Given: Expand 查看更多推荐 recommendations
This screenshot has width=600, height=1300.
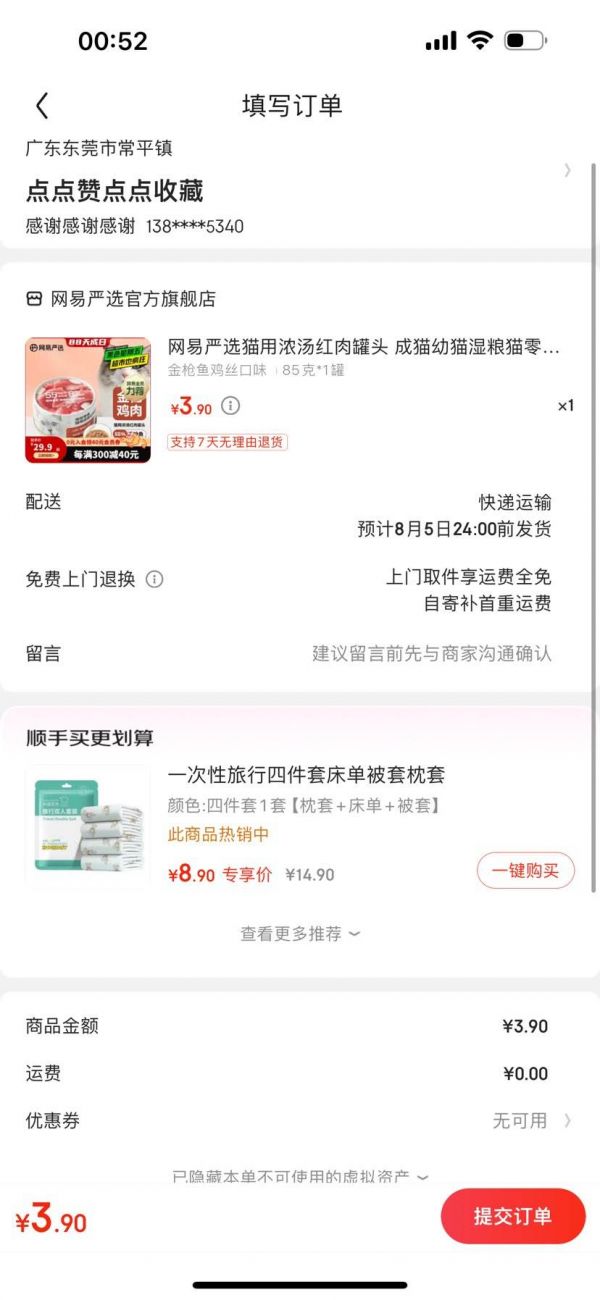Looking at the screenshot, I should [300, 934].
